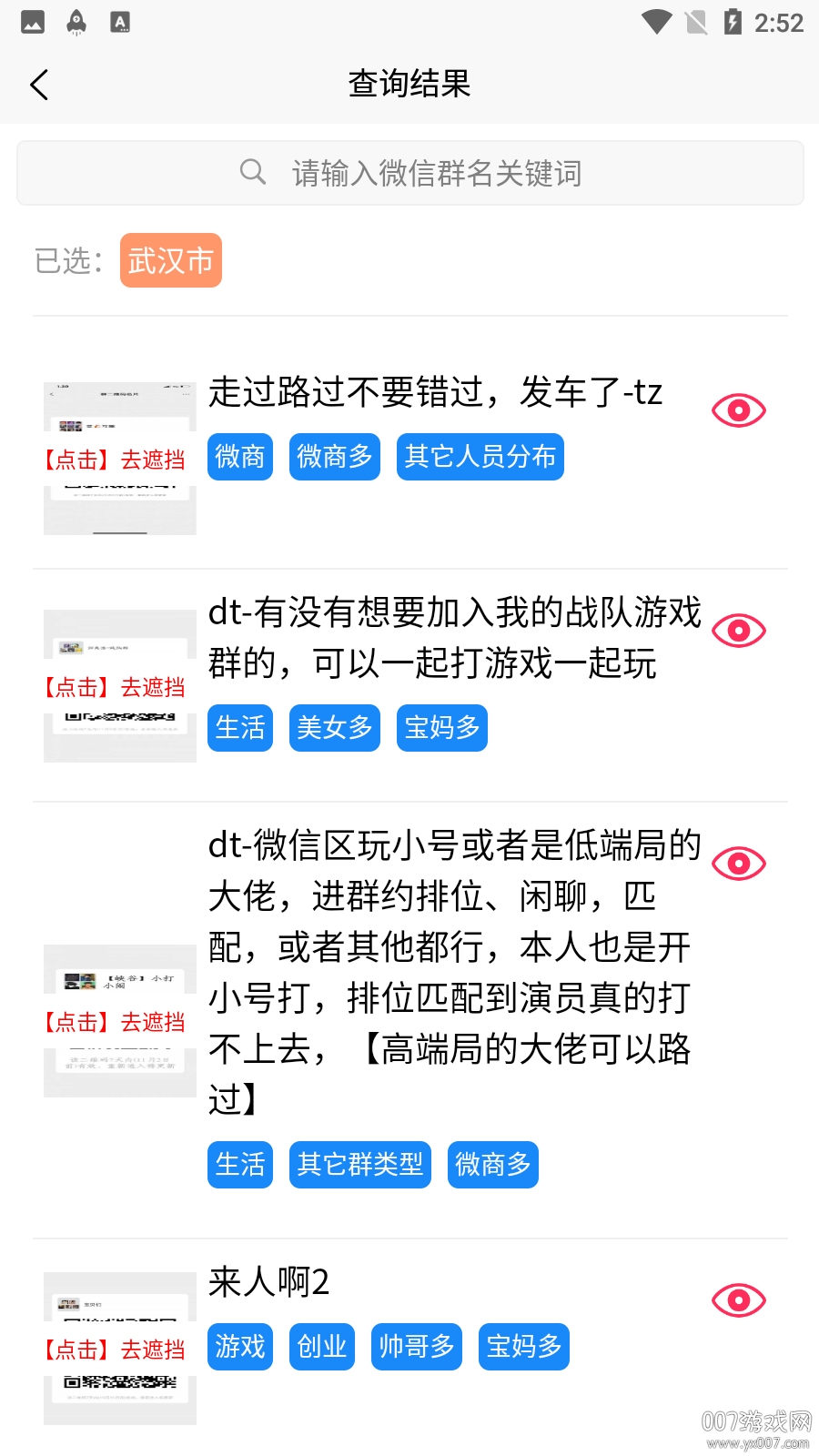This screenshot has width=819, height=1456.
Task: Select the 其它人员分布 tag
Action: point(480,456)
